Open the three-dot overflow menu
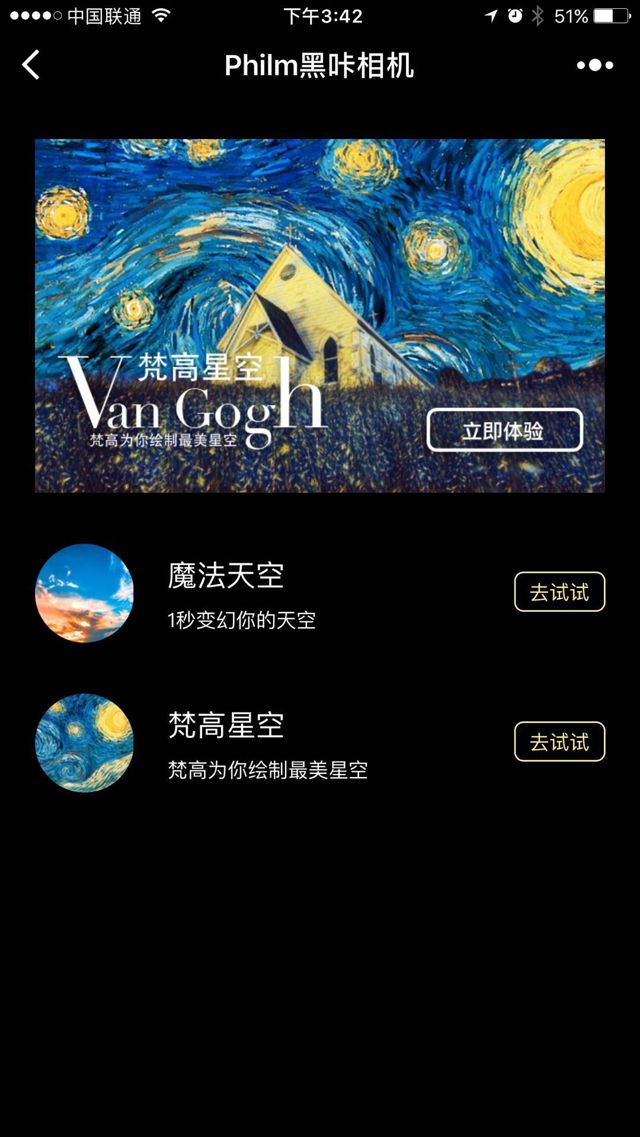 pyautogui.click(x=595, y=66)
